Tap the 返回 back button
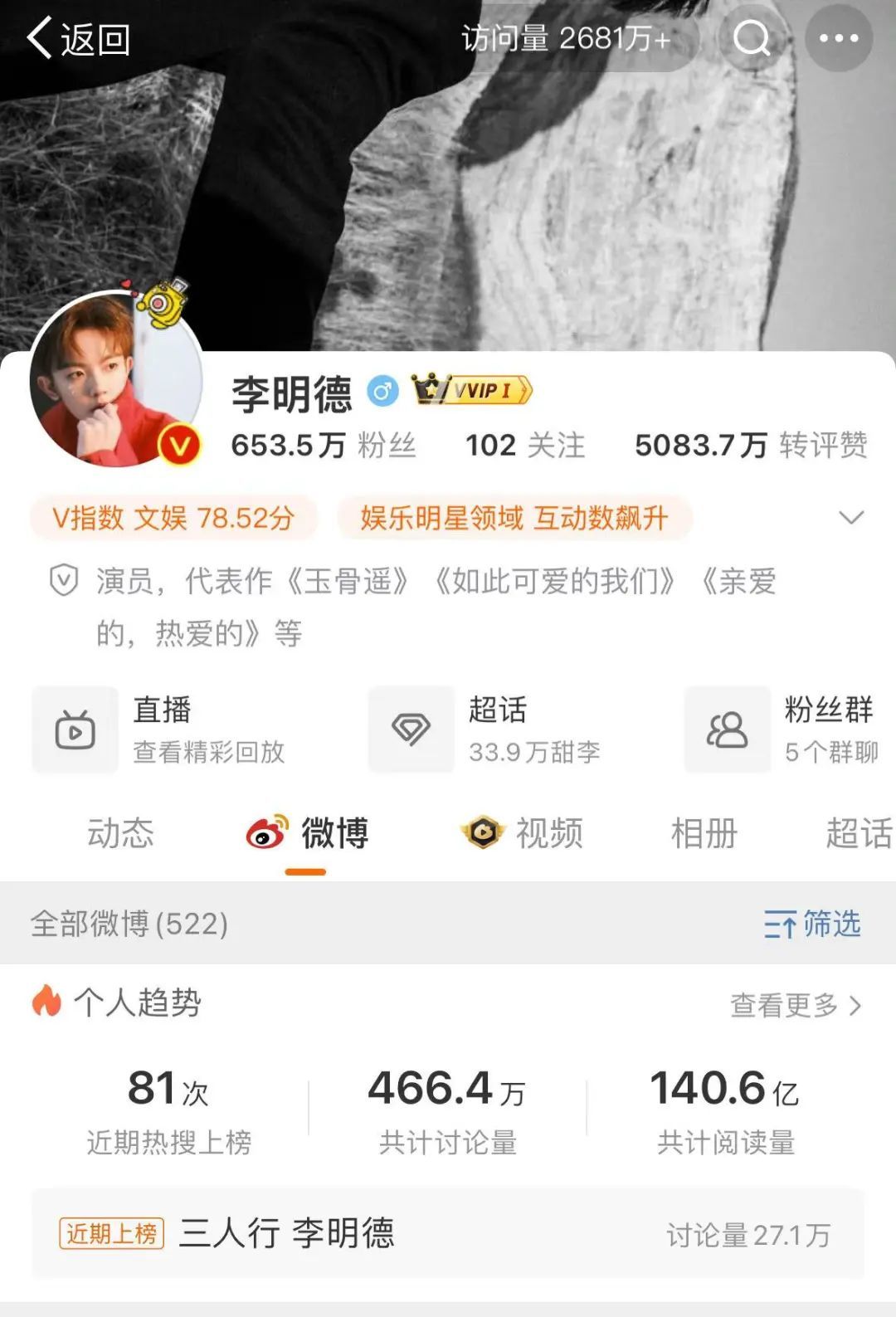 77,39
